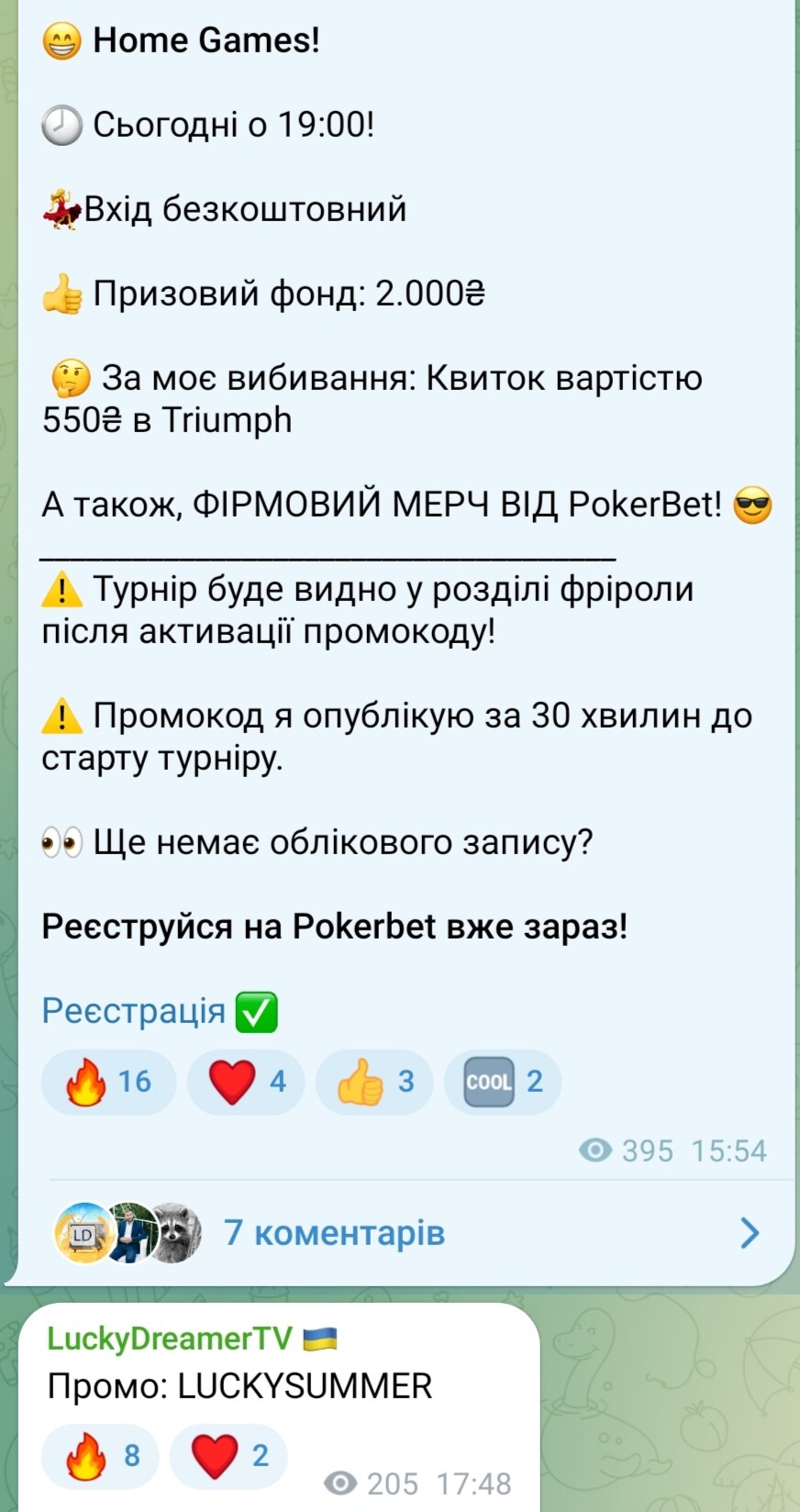
Task: Tap the heart reaction with 2 on promo post
Action: [x=229, y=1455]
